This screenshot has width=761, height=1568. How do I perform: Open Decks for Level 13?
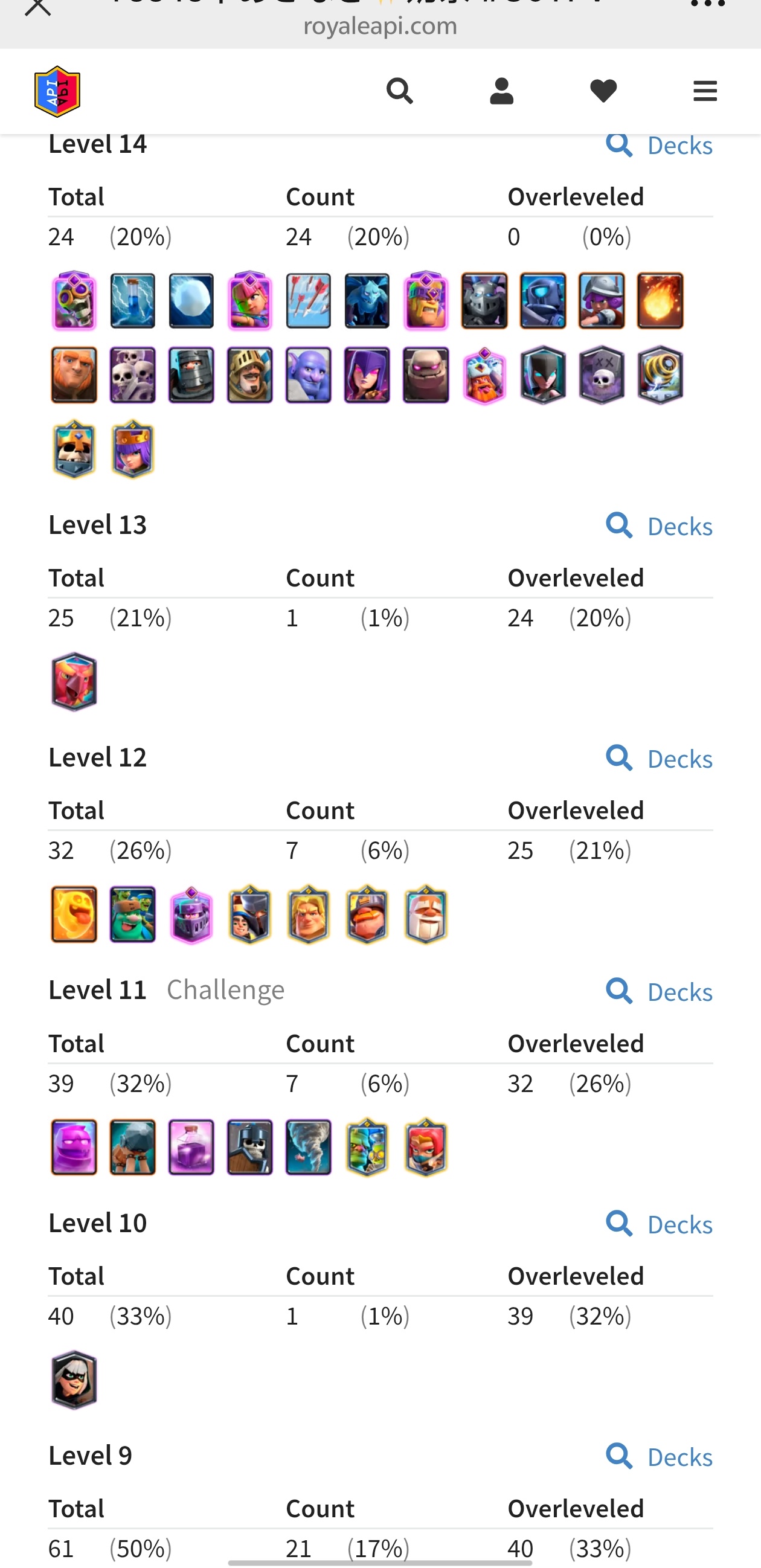click(x=660, y=526)
